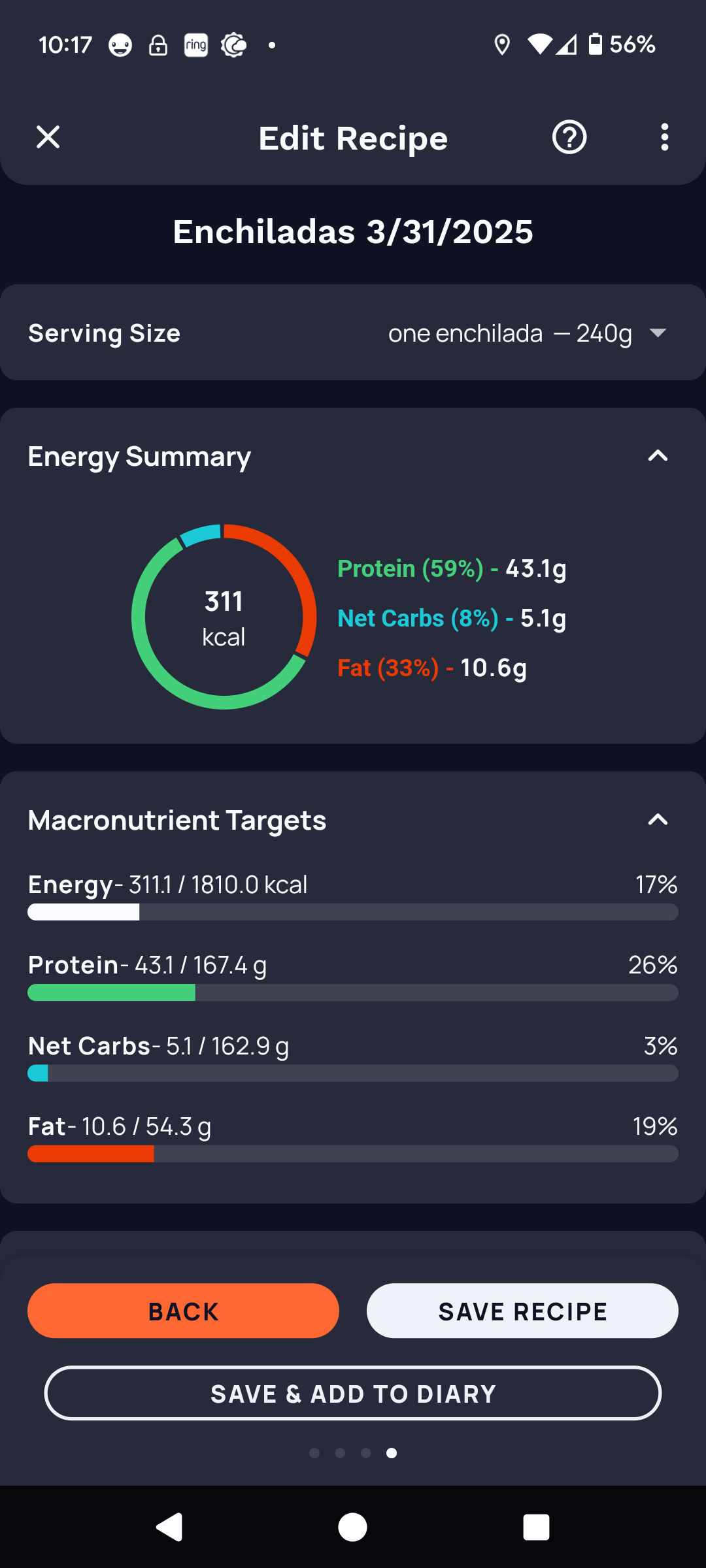Close the Edit Recipe screen

pos(48,137)
